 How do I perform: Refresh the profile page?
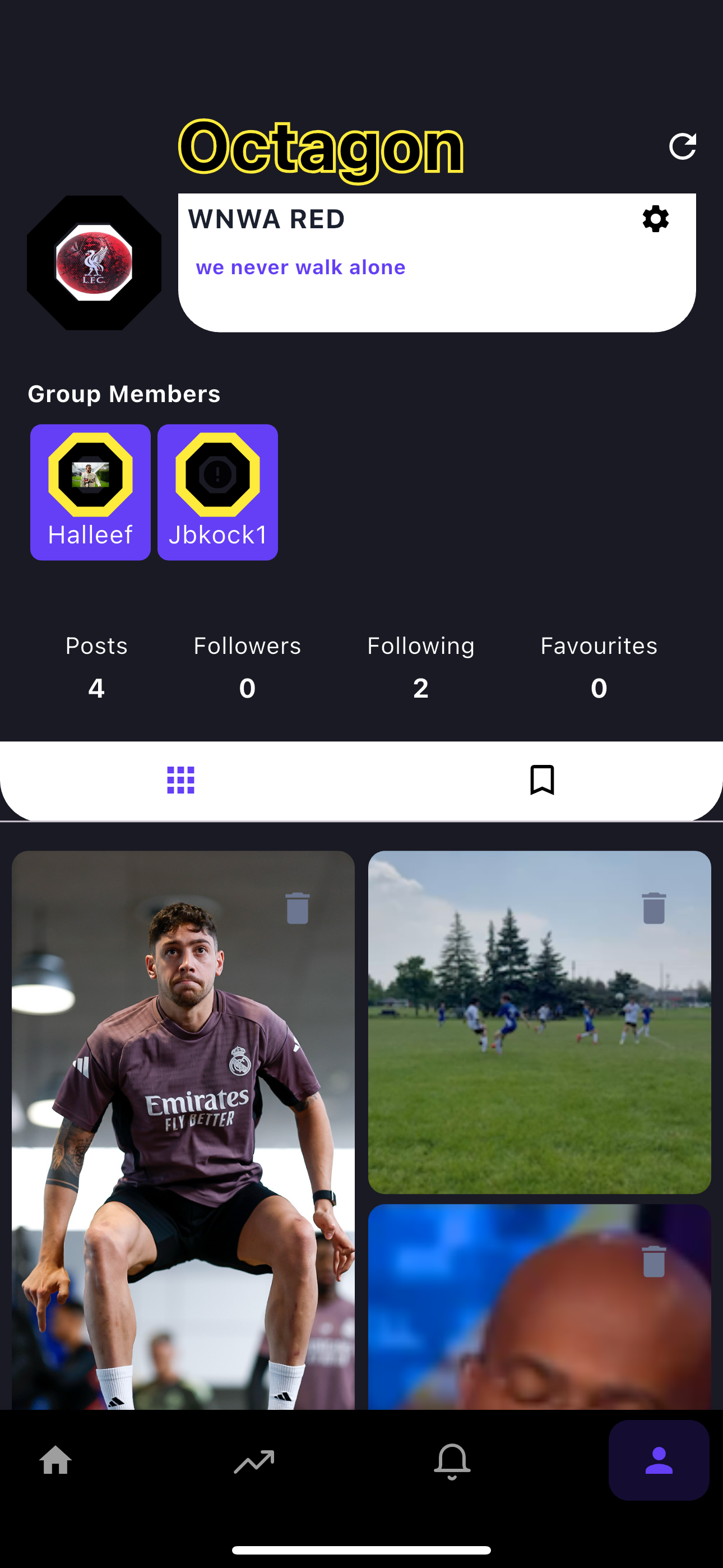[x=682, y=146]
